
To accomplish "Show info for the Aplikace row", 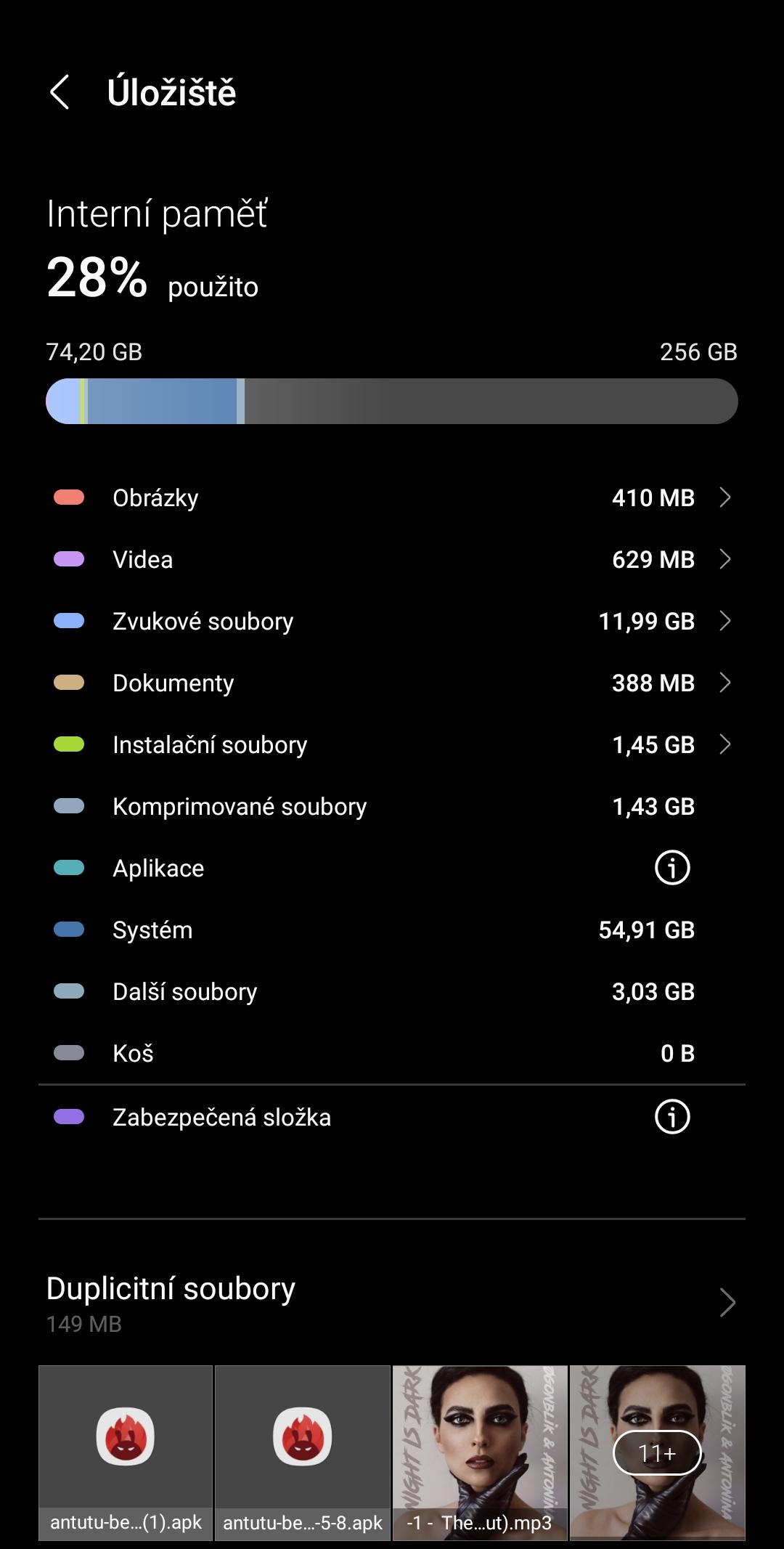I will [672, 868].
